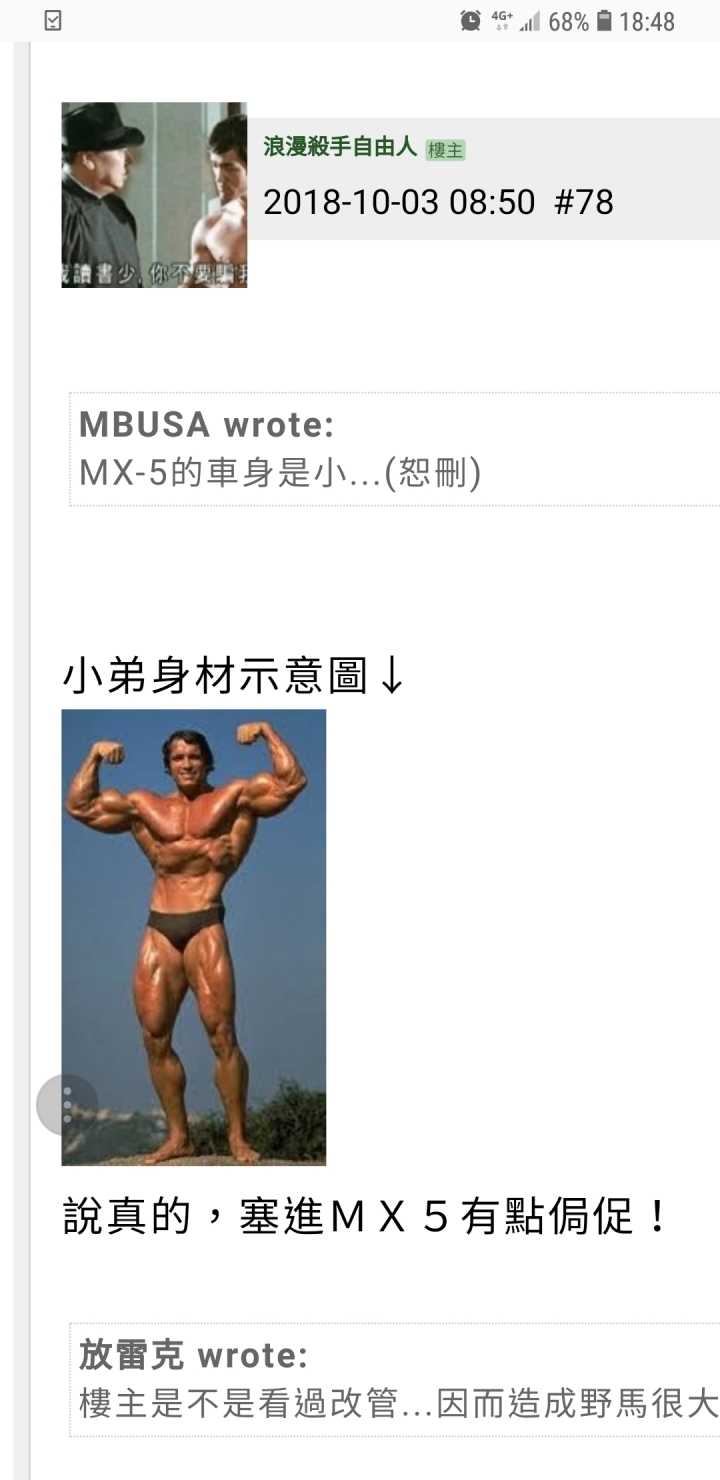This screenshot has width=720, height=1480.
Task: Open the quoted MBUSA post
Action: [x=395, y=449]
